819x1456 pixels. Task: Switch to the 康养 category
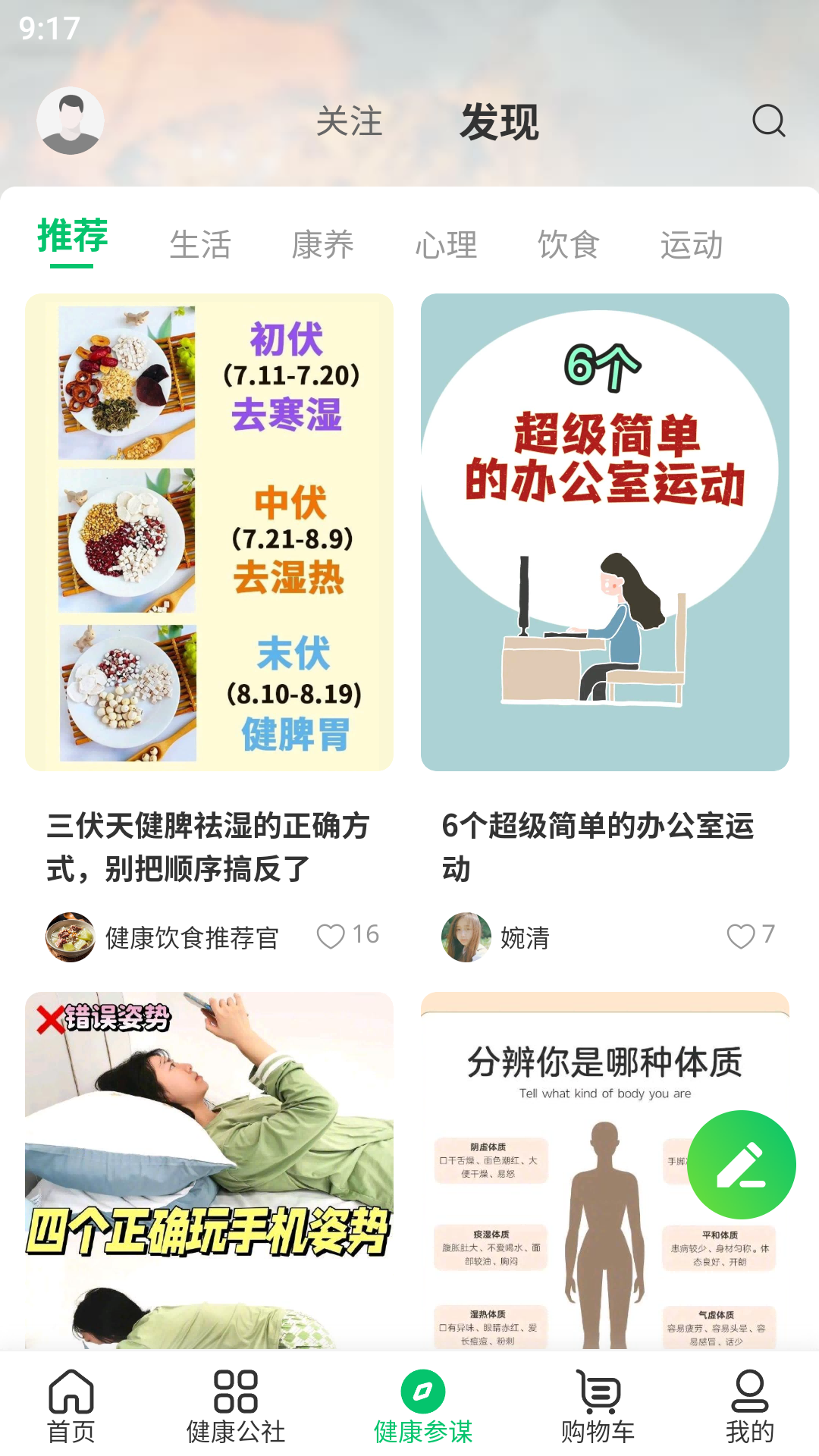tap(323, 245)
